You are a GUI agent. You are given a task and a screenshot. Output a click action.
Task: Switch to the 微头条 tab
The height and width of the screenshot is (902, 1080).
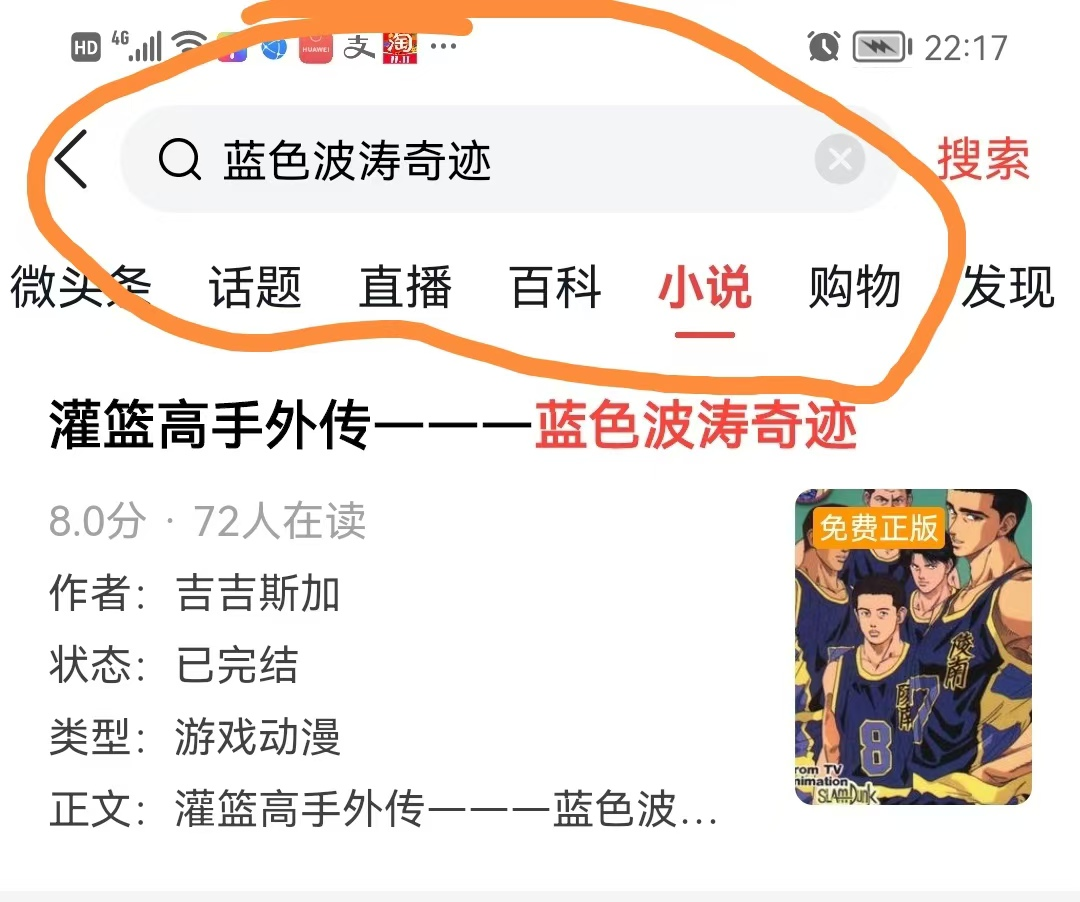[80, 288]
